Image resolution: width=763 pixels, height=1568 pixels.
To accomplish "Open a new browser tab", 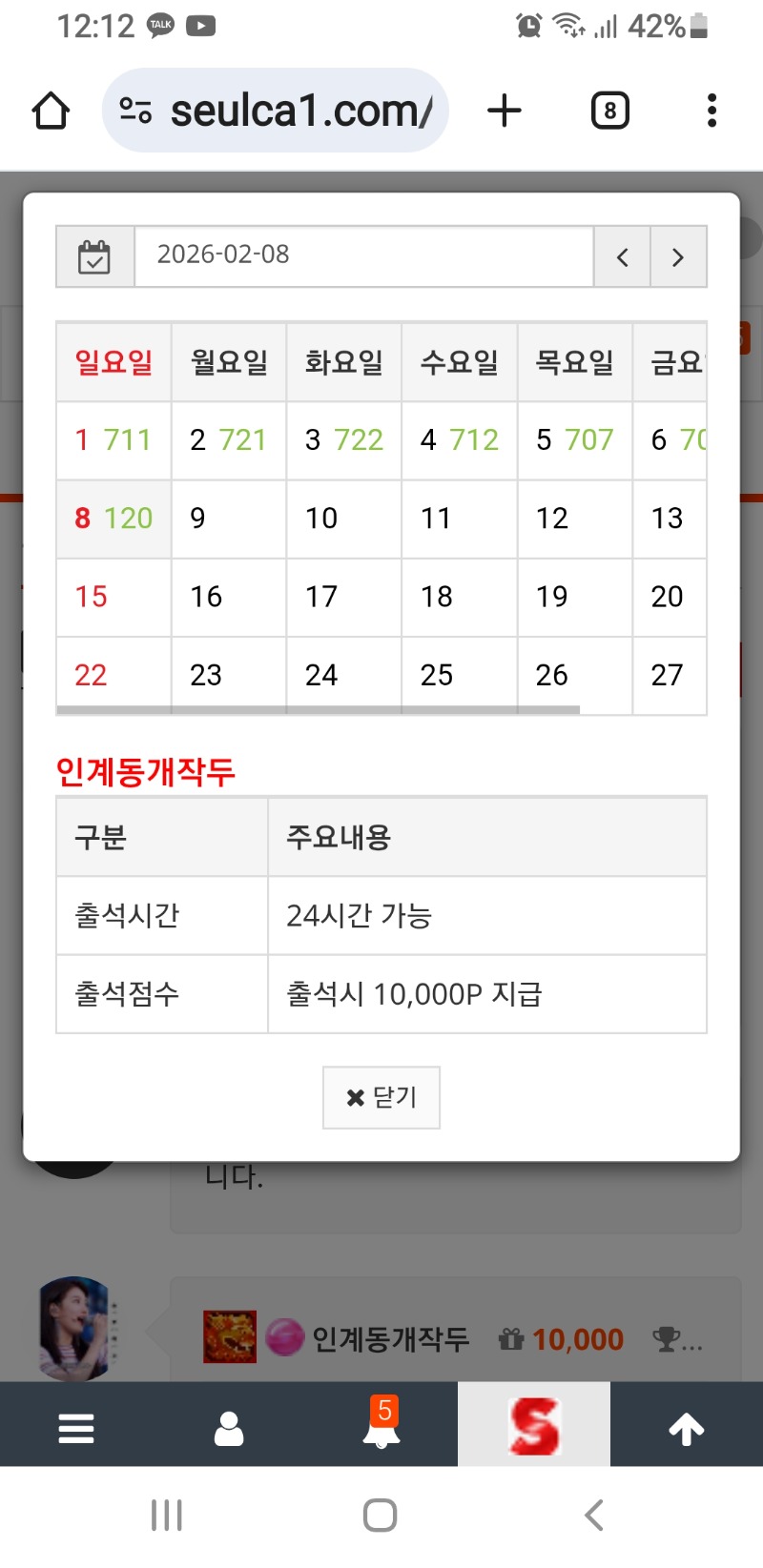I will click(505, 111).
